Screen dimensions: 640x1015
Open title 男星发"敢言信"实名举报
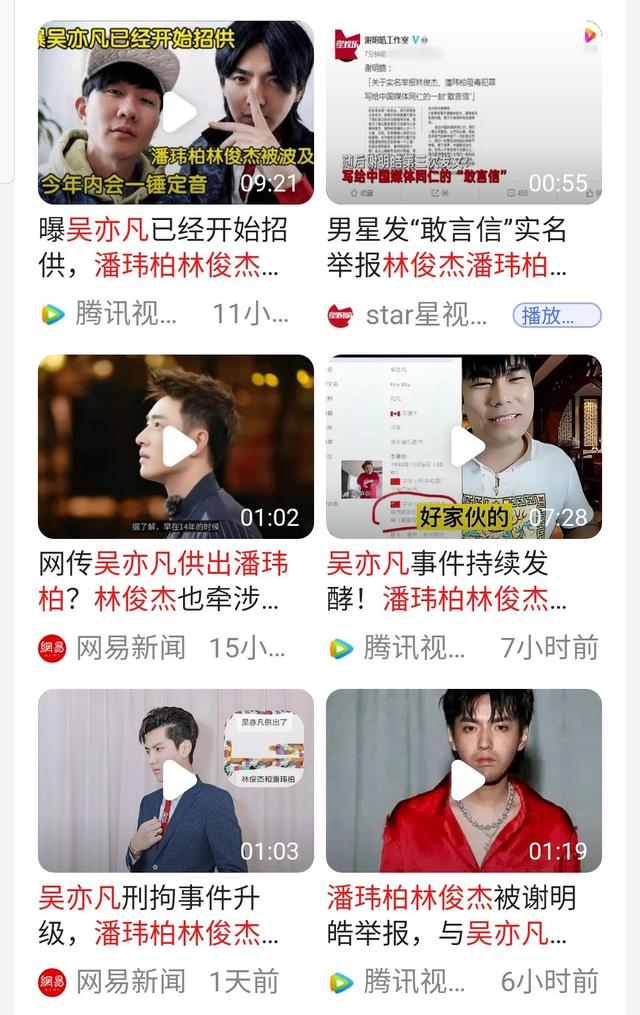448,248
